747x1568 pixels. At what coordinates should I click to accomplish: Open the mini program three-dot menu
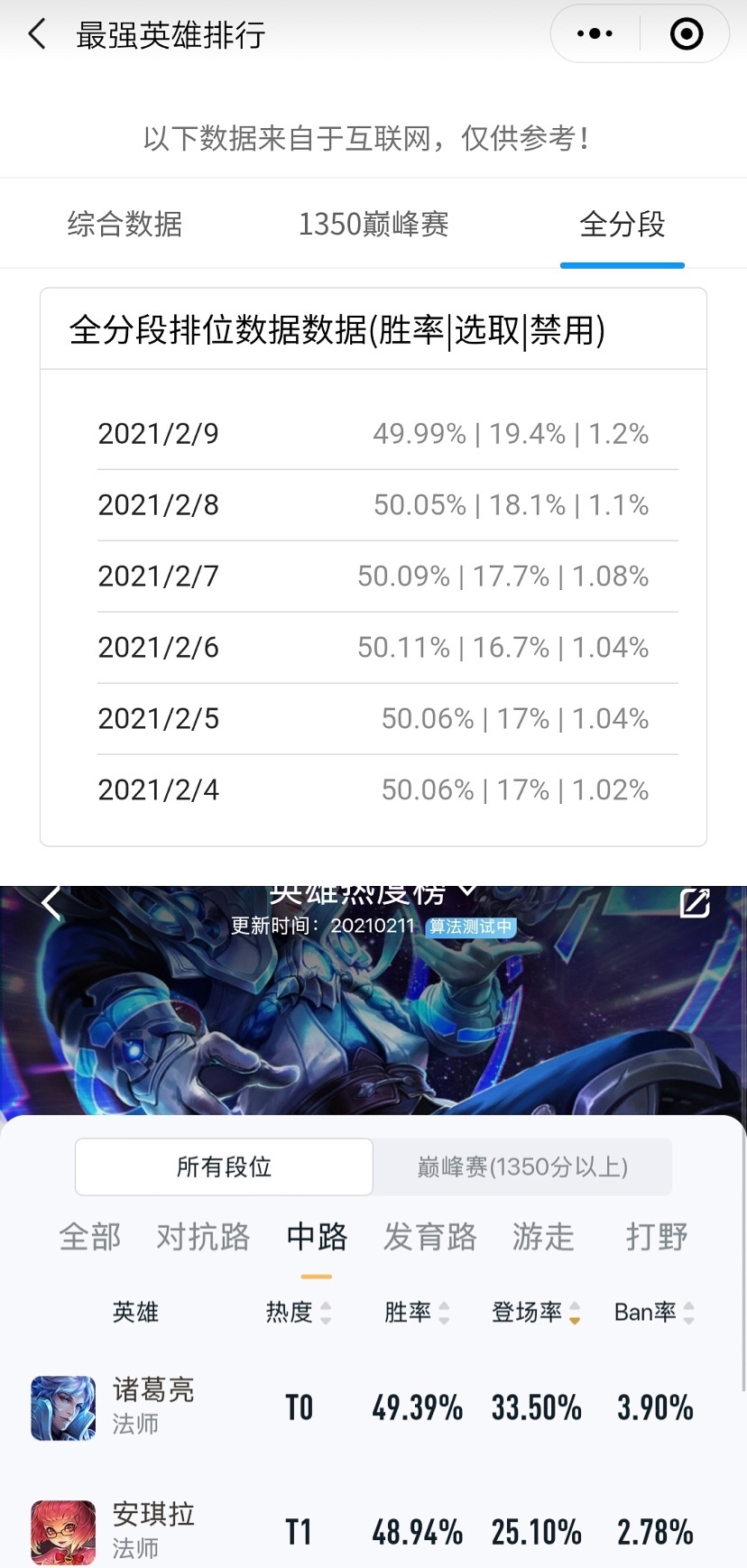[x=595, y=34]
